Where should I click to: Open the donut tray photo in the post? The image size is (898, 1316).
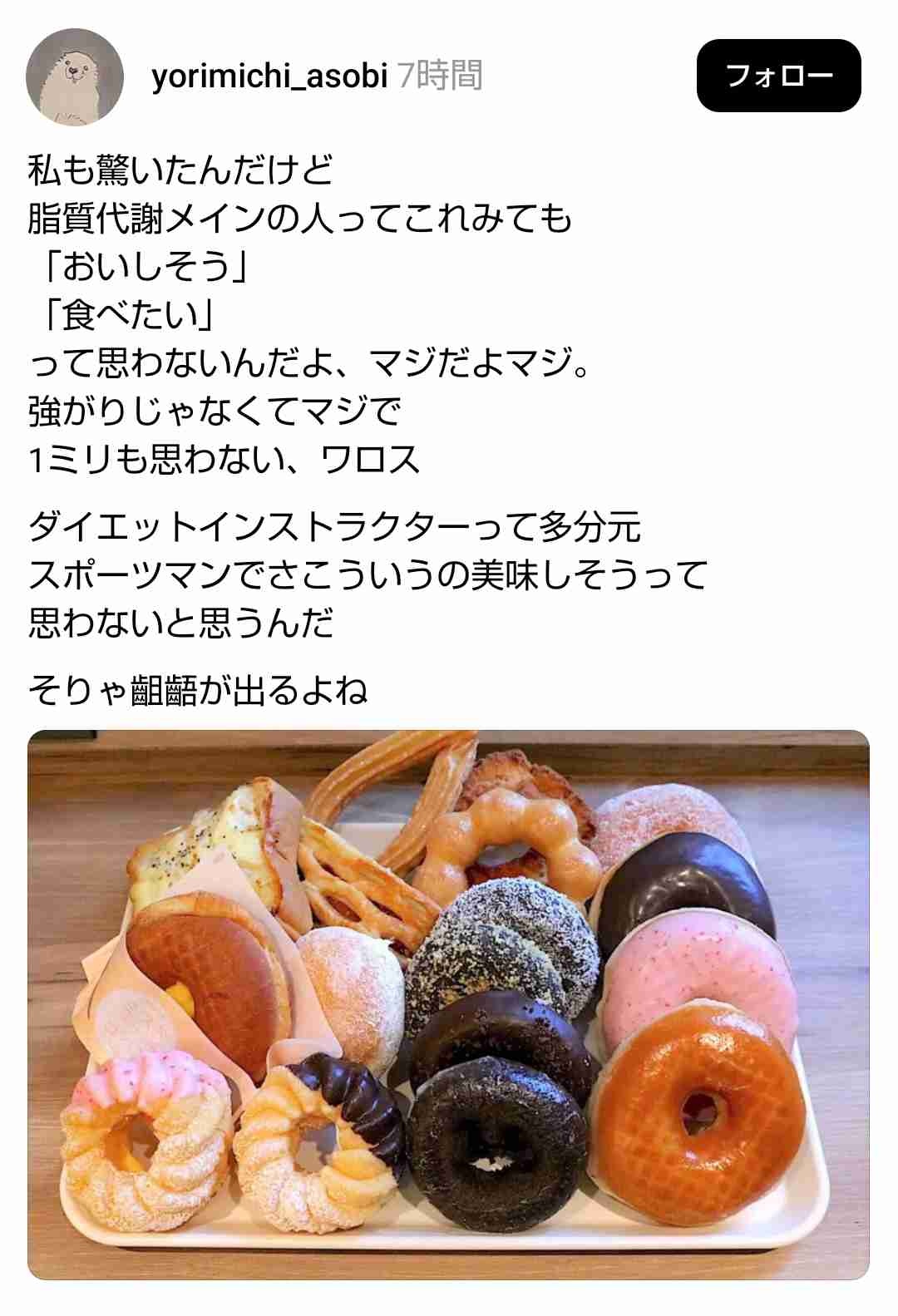click(x=448, y=1003)
